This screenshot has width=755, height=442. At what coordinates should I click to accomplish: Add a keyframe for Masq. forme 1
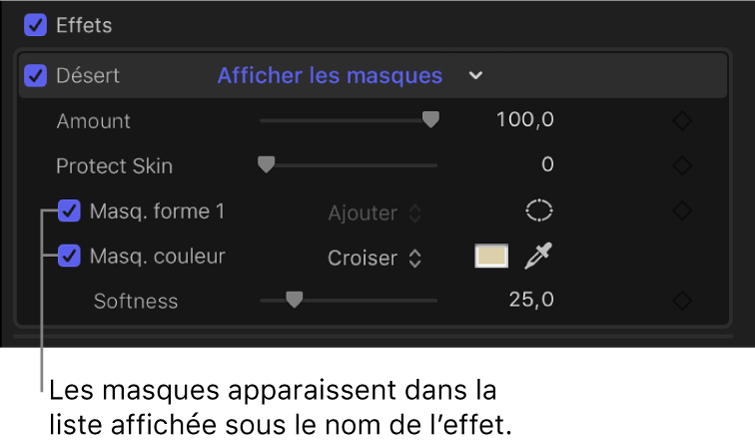[x=682, y=211]
